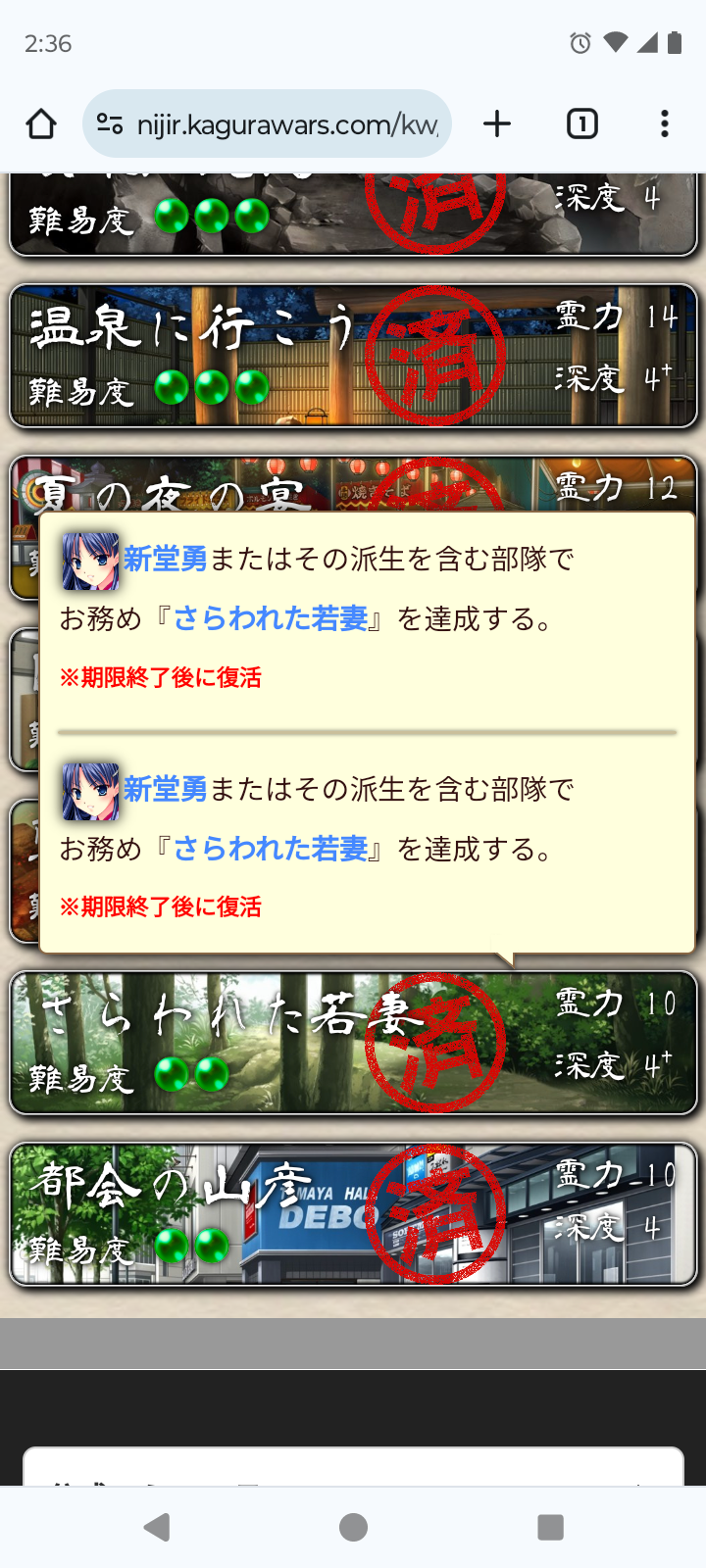Navigate back with the system back button
Image resolution: width=706 pixels, height=1568 pixels.
coord(157,1527)
